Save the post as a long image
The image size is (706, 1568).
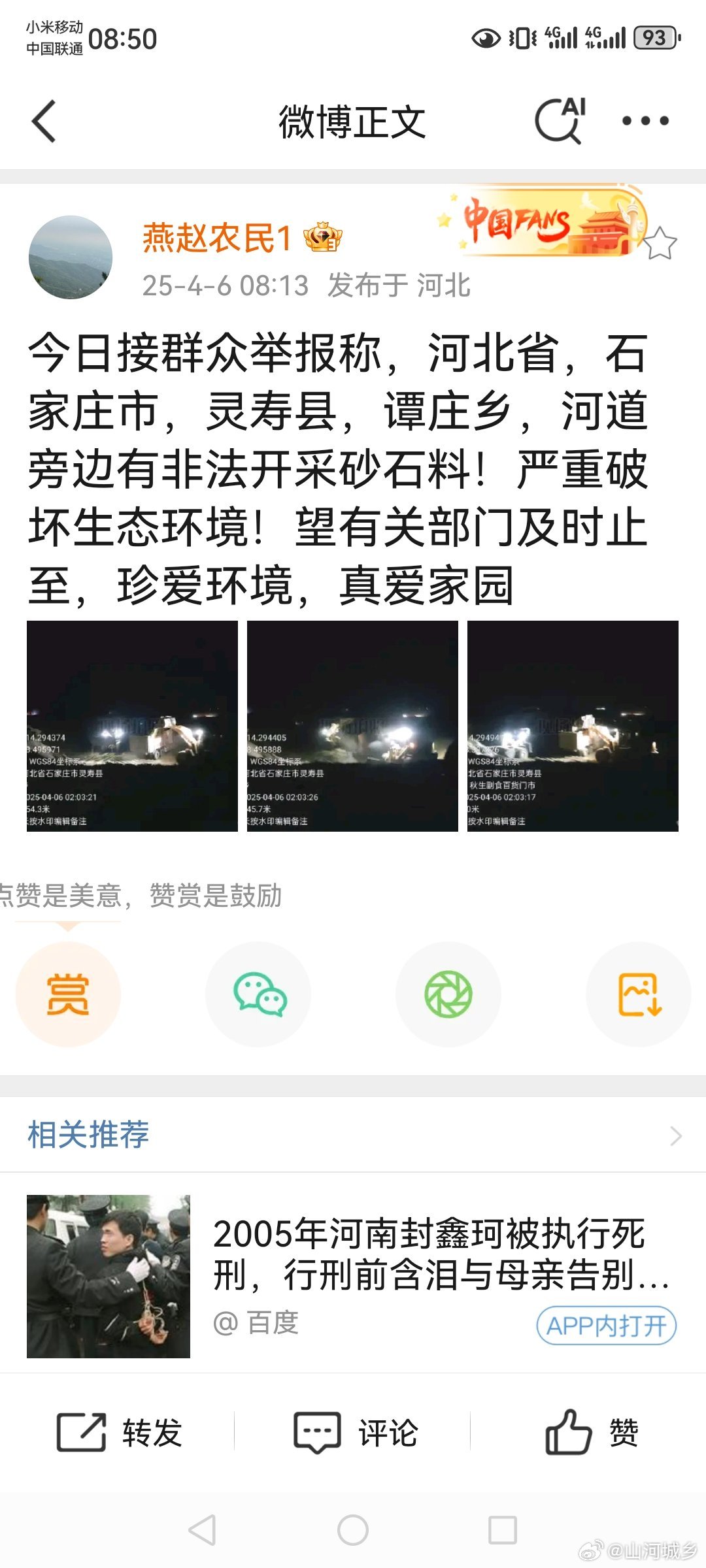(x=639, y=994)
